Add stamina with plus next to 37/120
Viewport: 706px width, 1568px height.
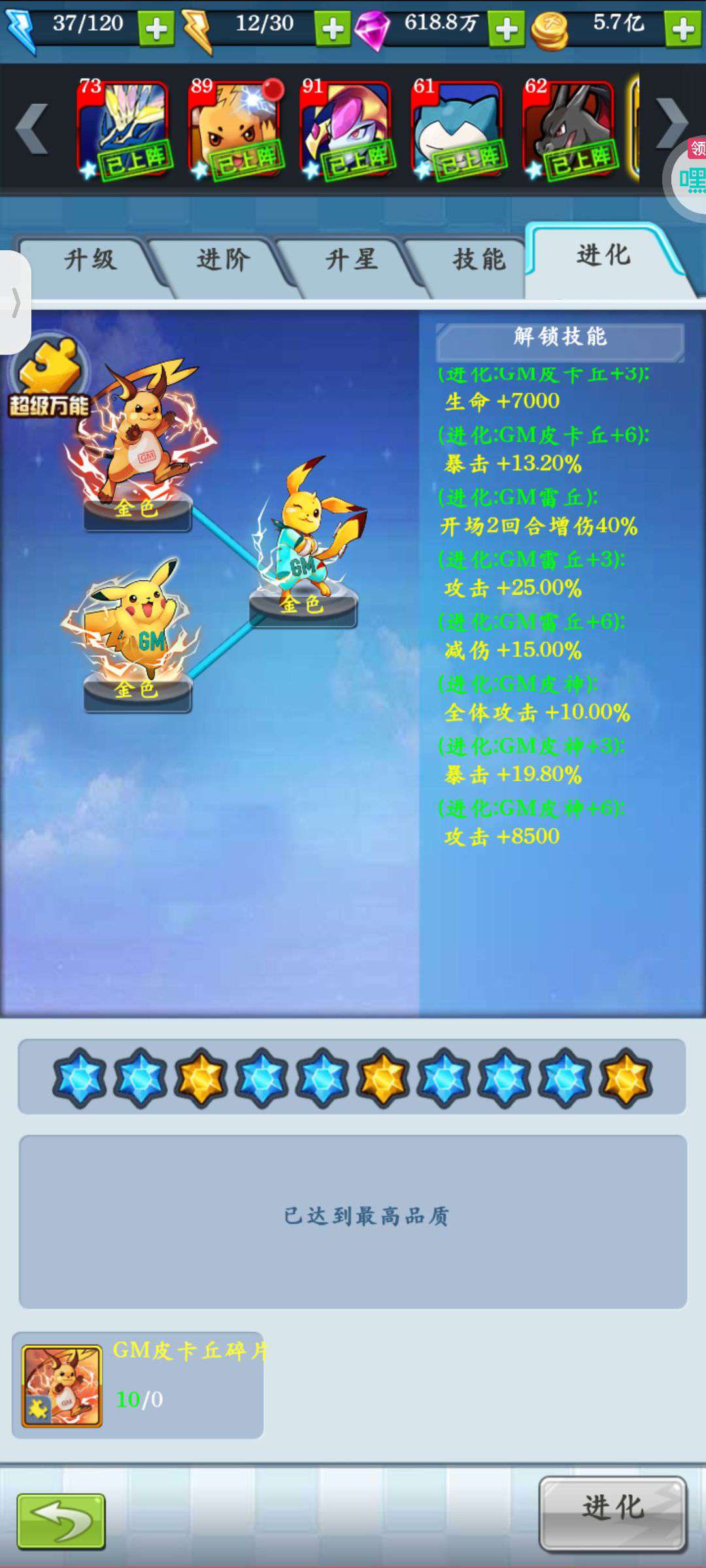pyautogui.click(x=156, y=29)
